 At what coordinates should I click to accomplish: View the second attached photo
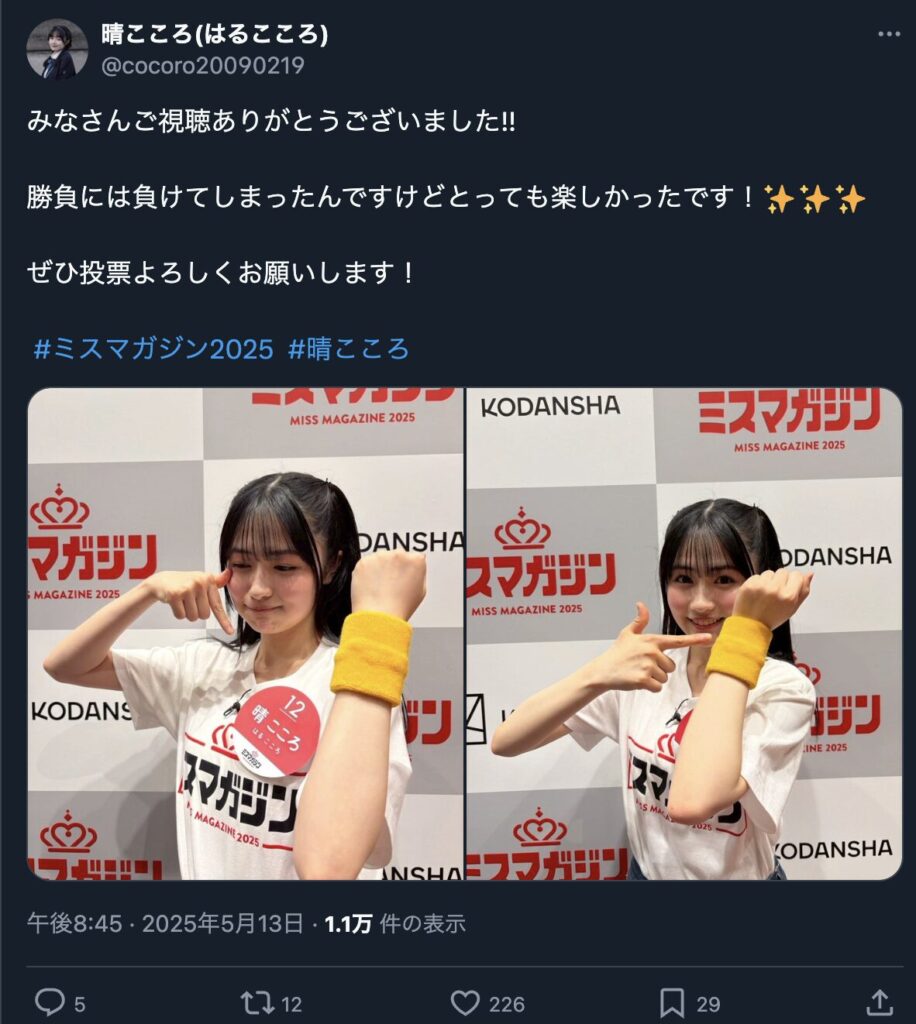[x=684, y=634]
